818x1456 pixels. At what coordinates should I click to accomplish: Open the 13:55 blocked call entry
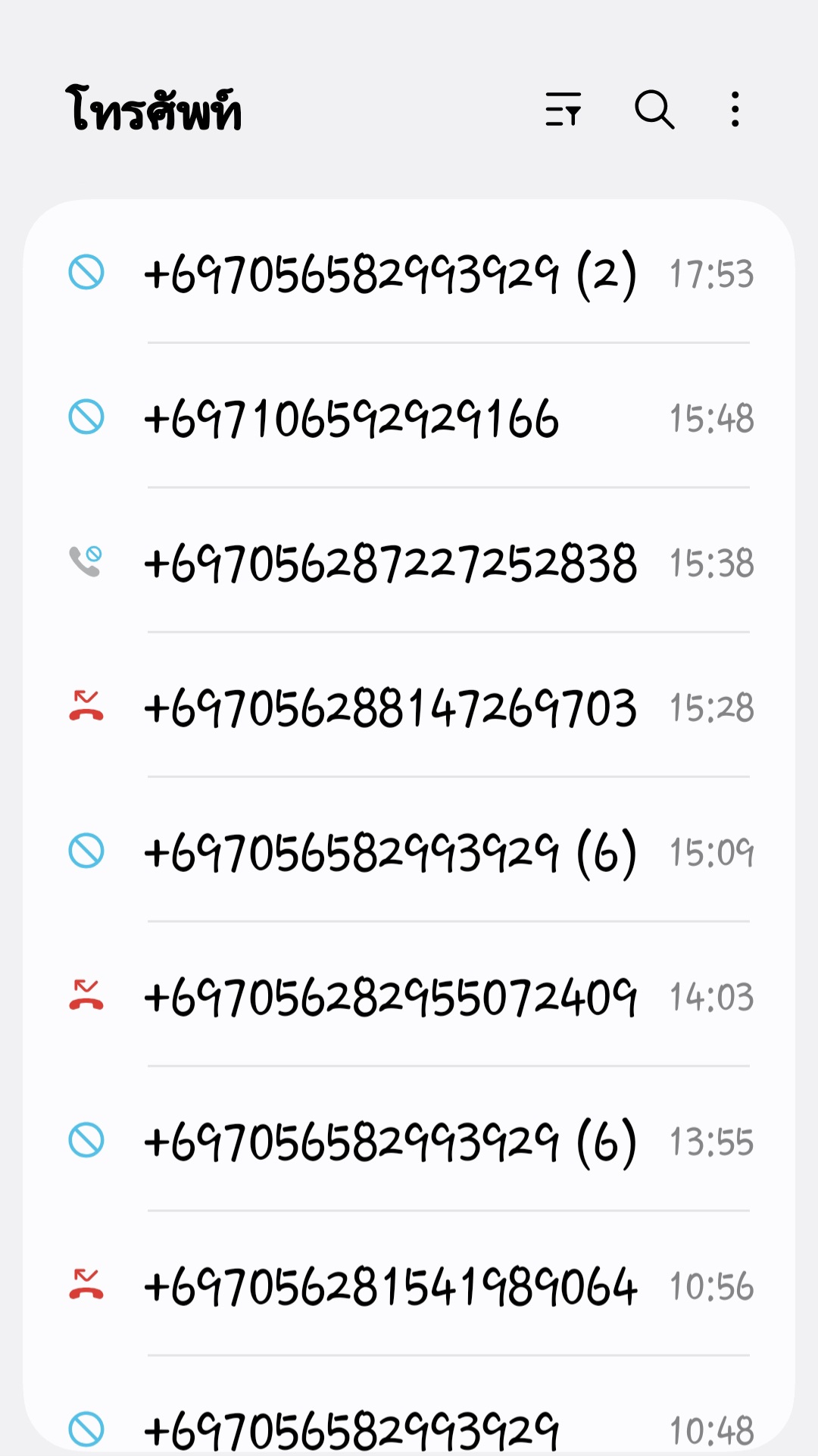[x=409, y=1141]
